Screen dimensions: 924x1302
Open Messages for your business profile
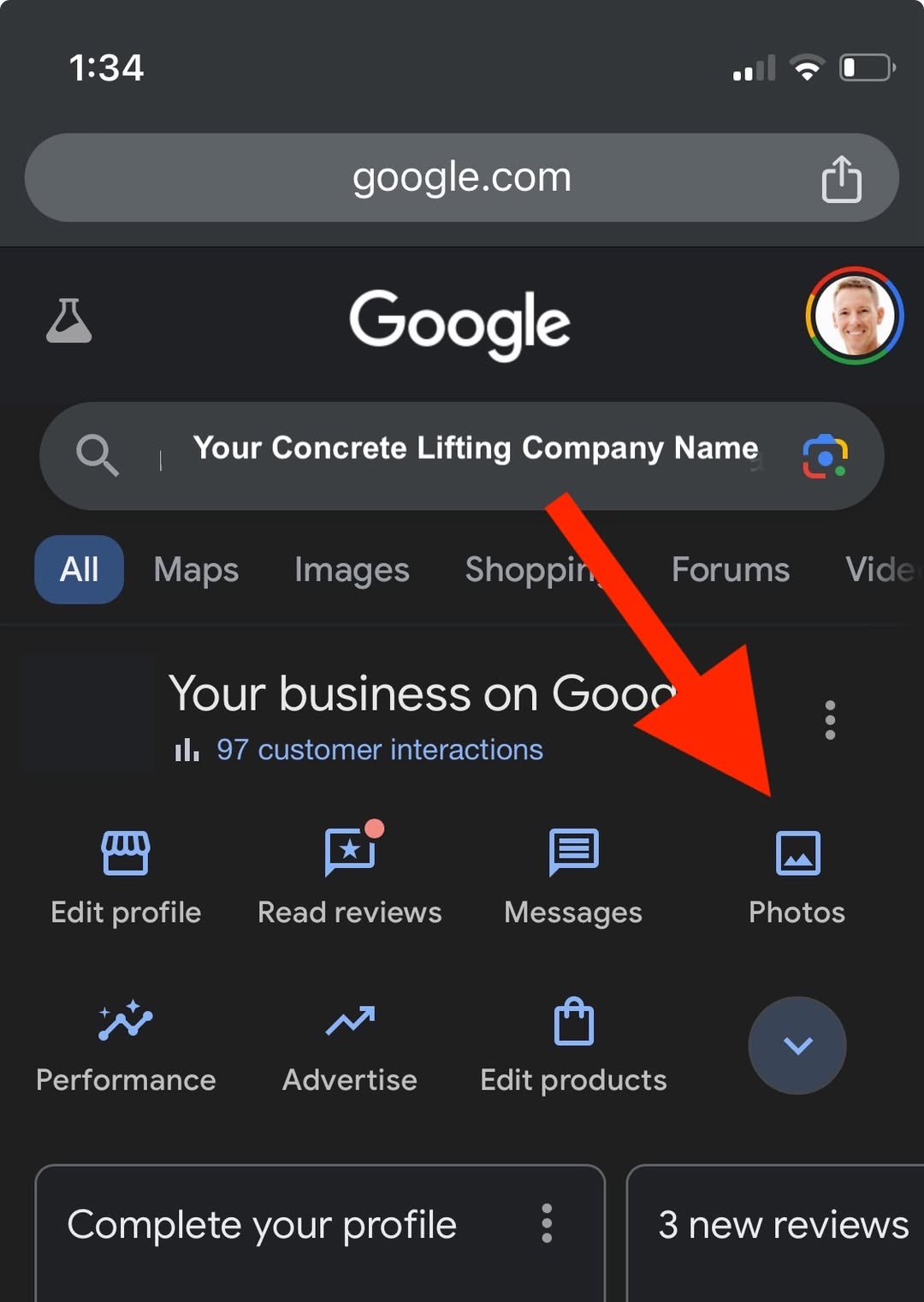(x=572, y=853)
